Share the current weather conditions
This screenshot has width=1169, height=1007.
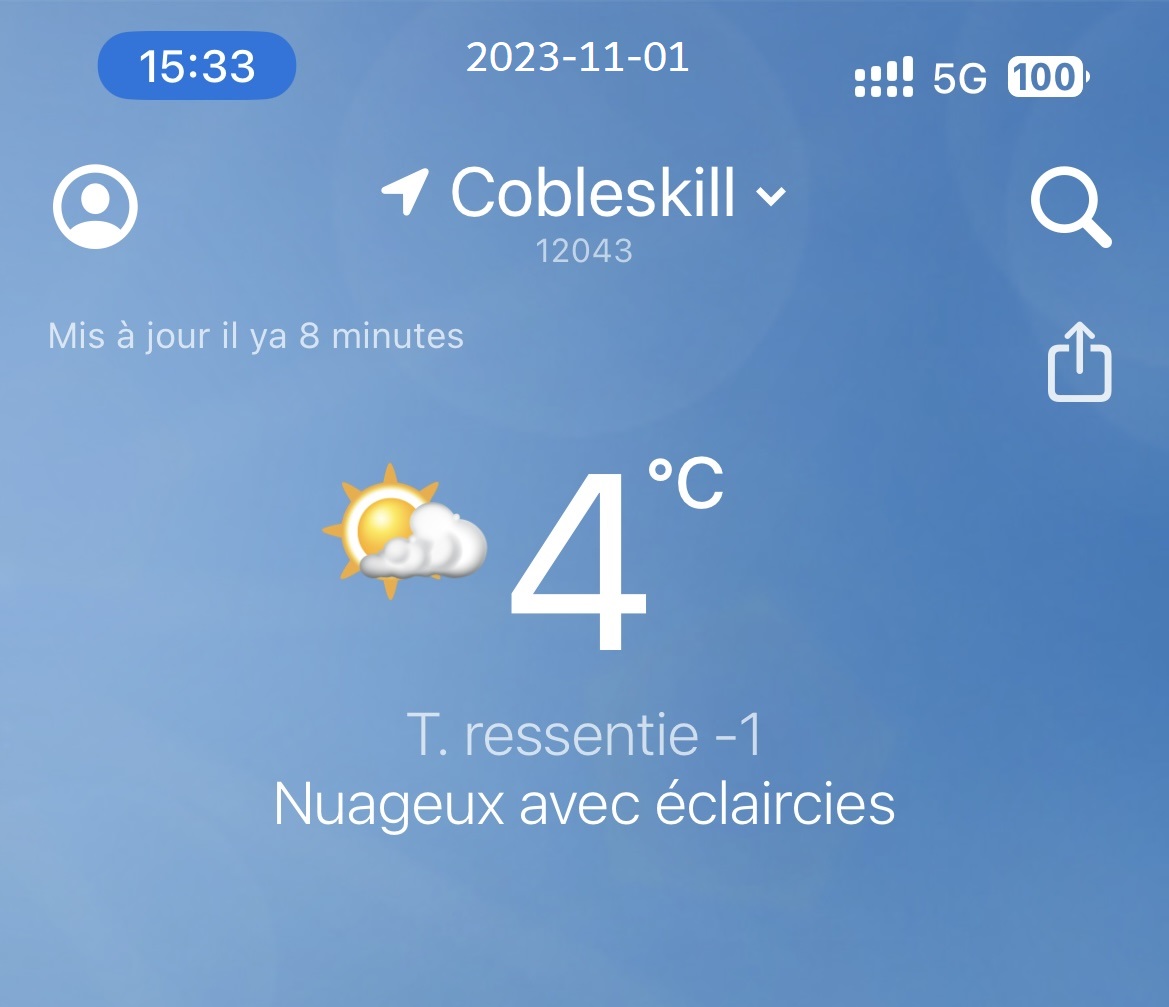pyautogui.click(x=1079, y=361)
